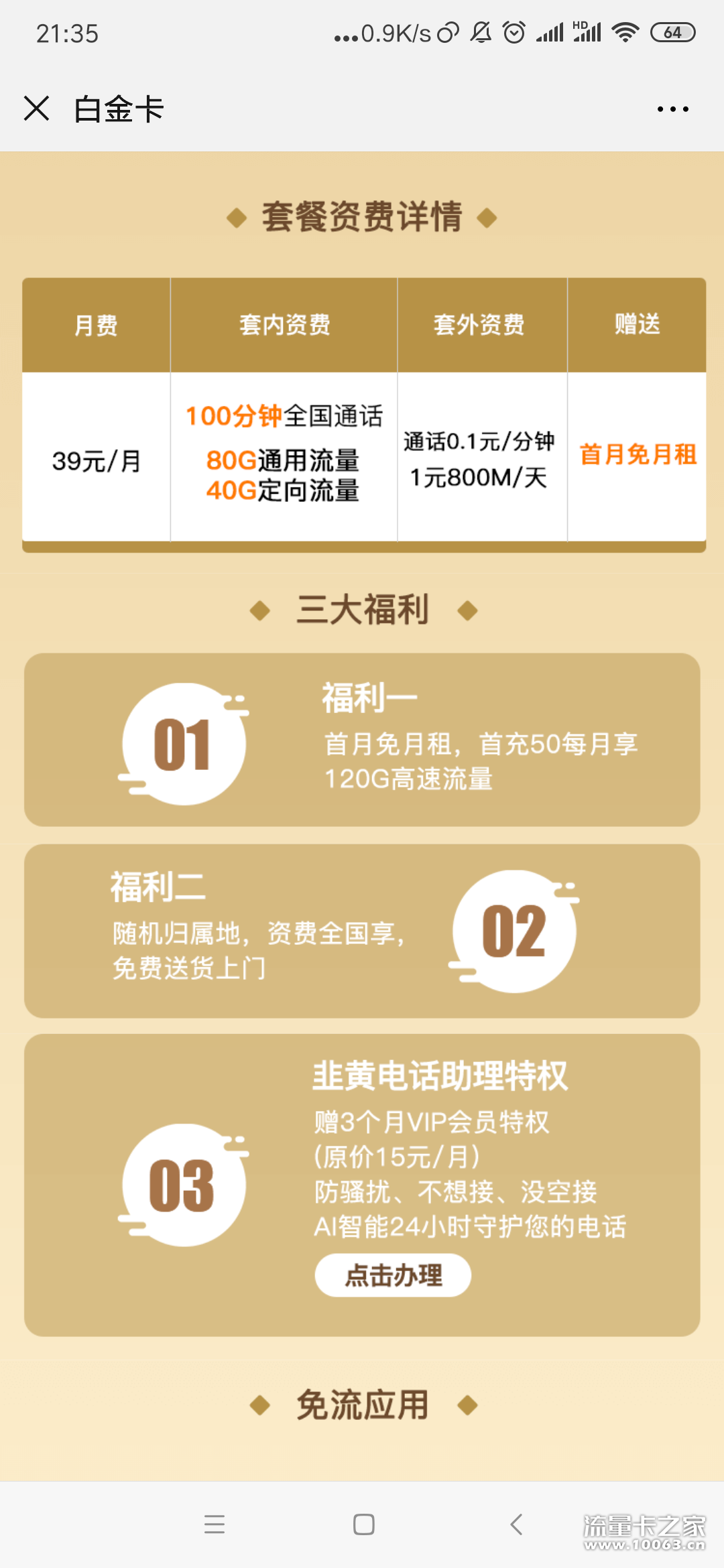Go to the home screen
This screenshot has height=1568, width=724.
pos(363,1524)
